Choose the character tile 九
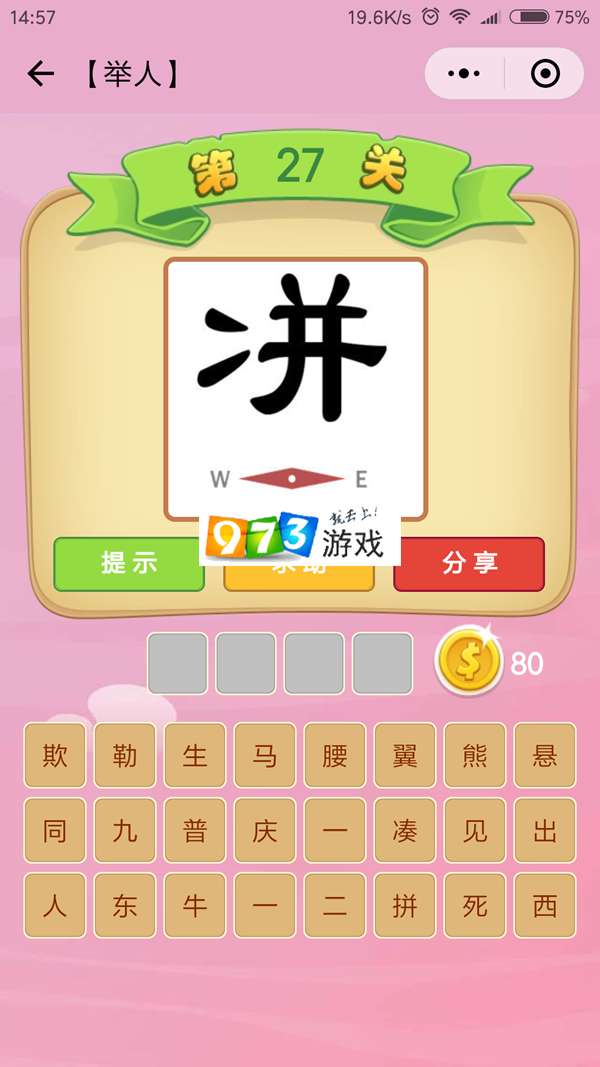Screen dimensions: 600x1067 point(125,831)
